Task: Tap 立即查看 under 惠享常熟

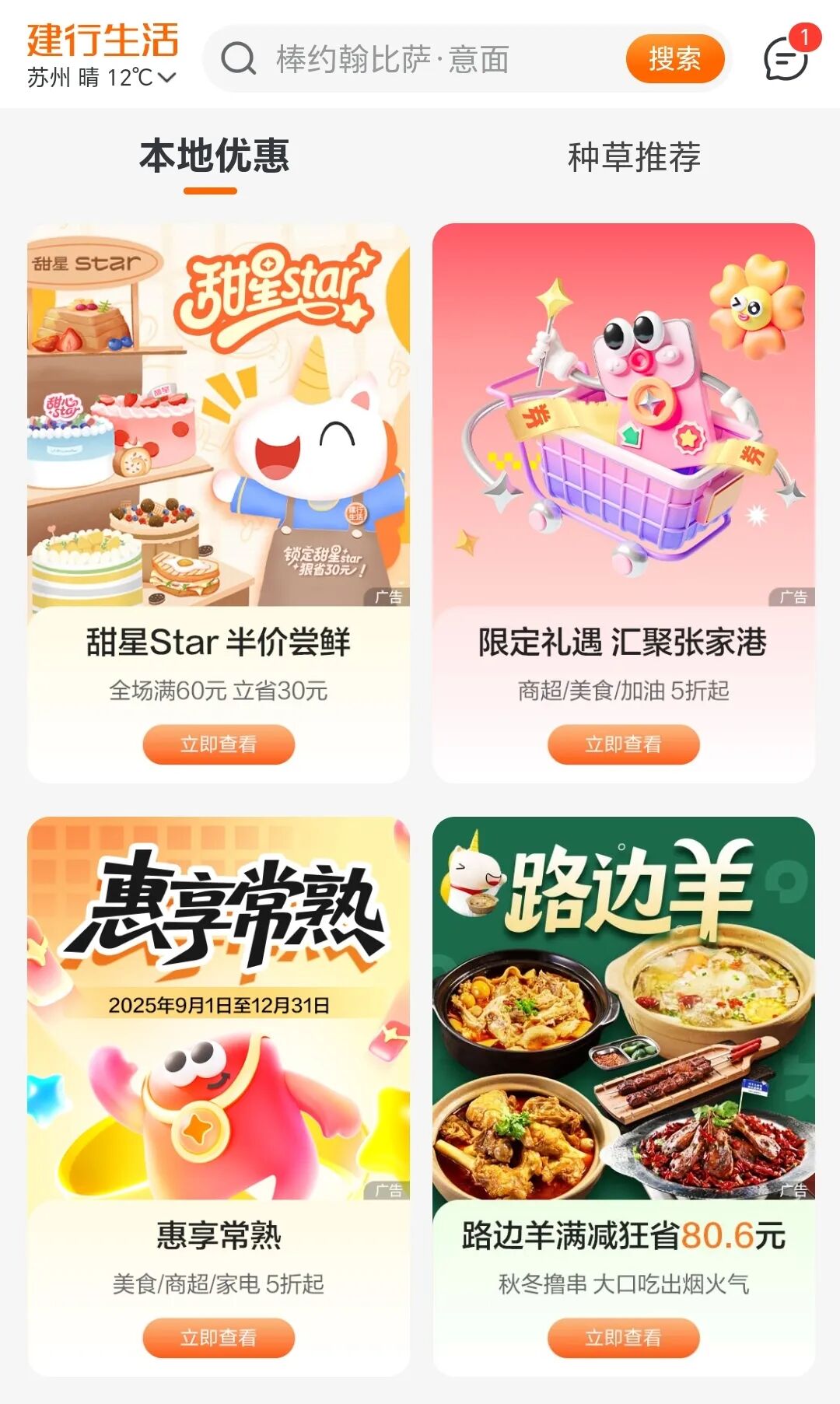Action: point(219,1337)
